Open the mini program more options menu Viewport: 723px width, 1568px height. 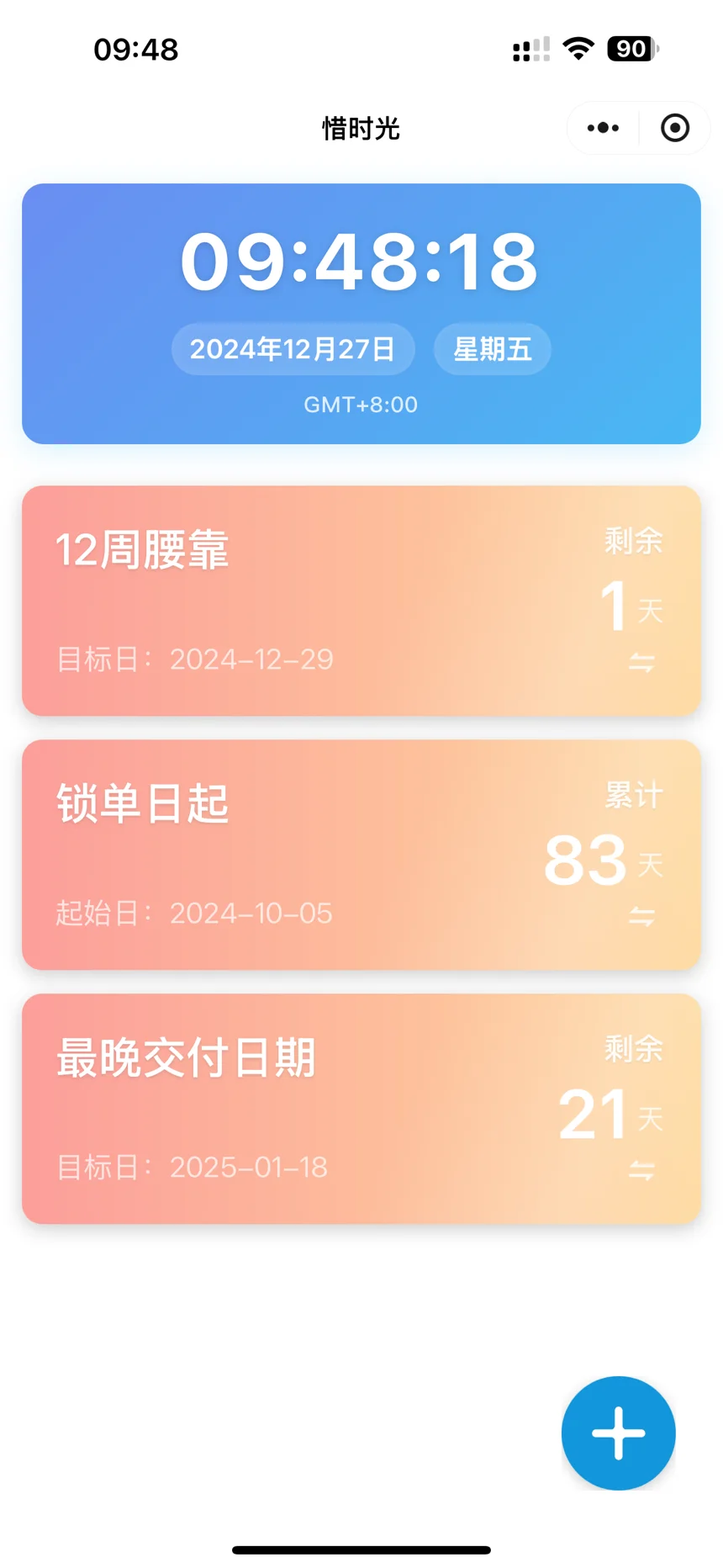pyautogui.click(x=603, y=128)
